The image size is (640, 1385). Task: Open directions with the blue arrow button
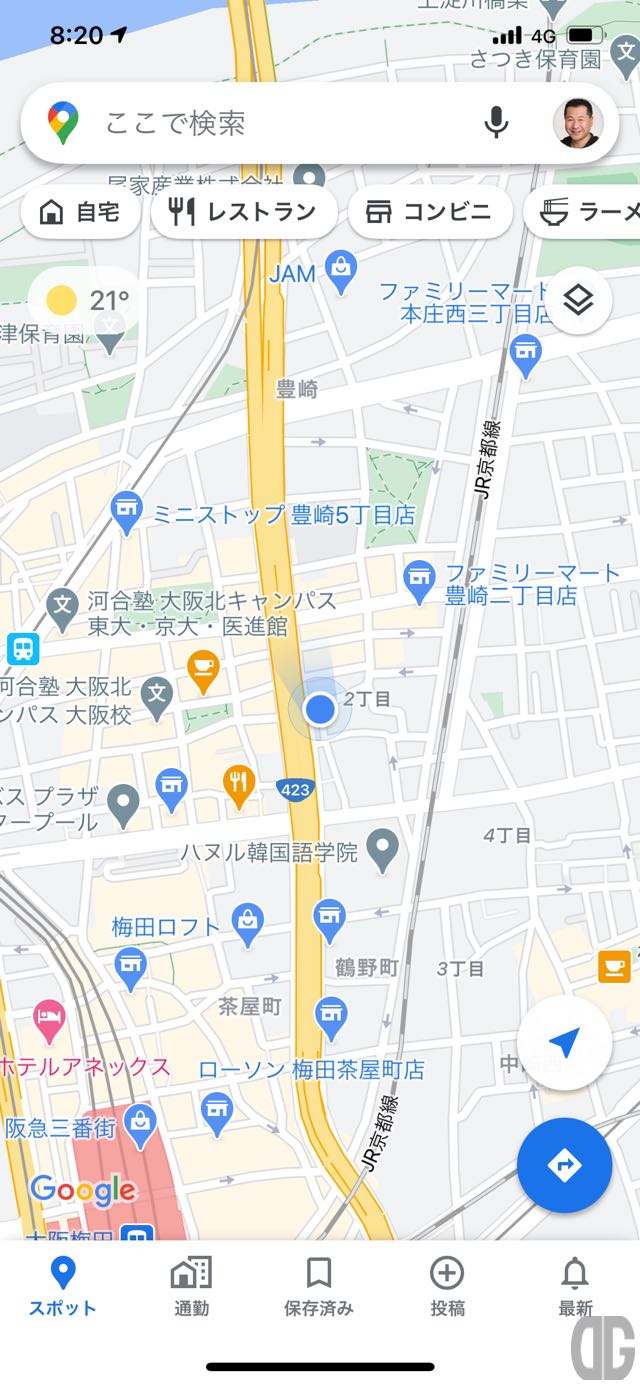565,1165
